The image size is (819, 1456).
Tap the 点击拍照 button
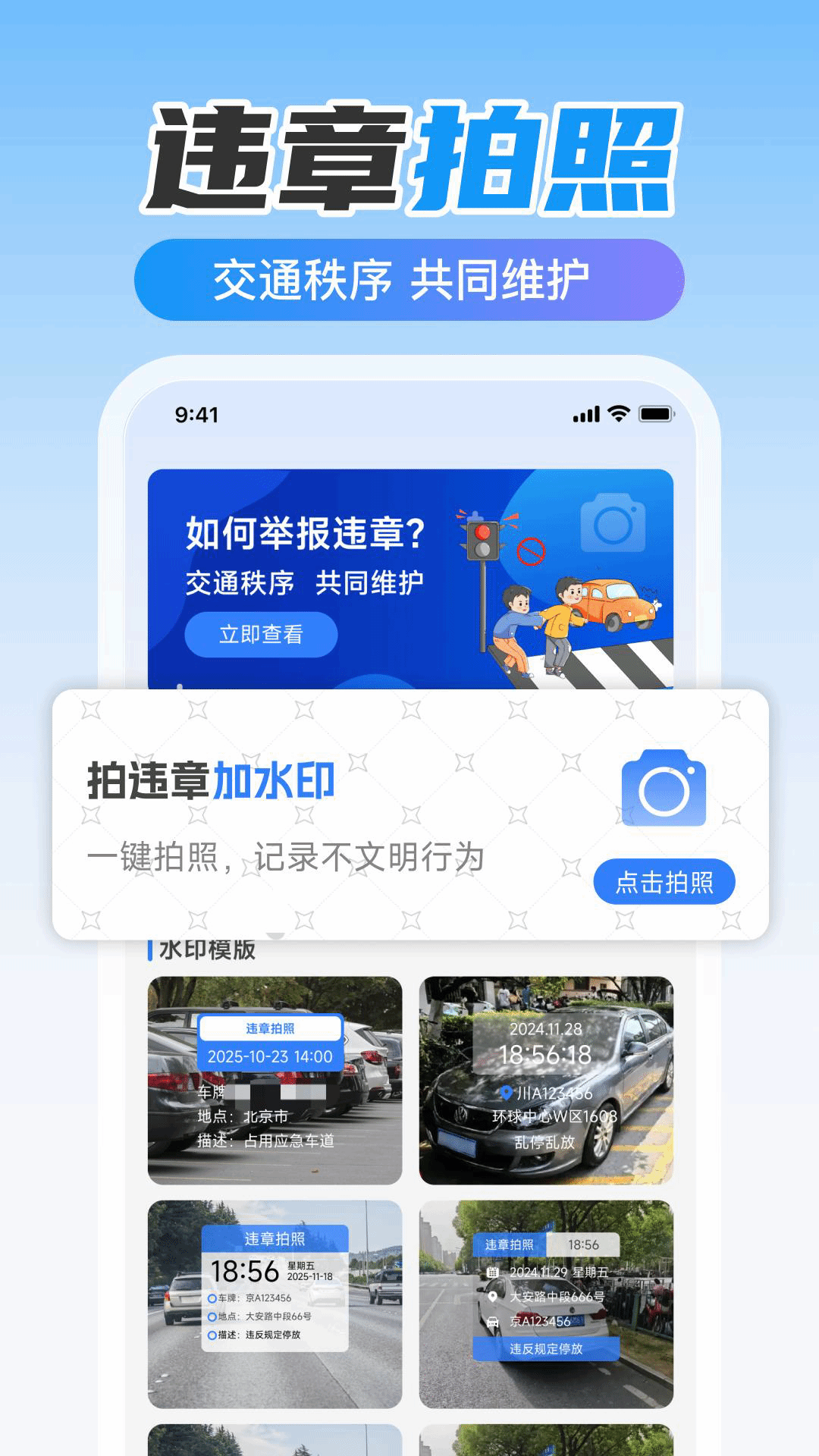coord(665,881)
